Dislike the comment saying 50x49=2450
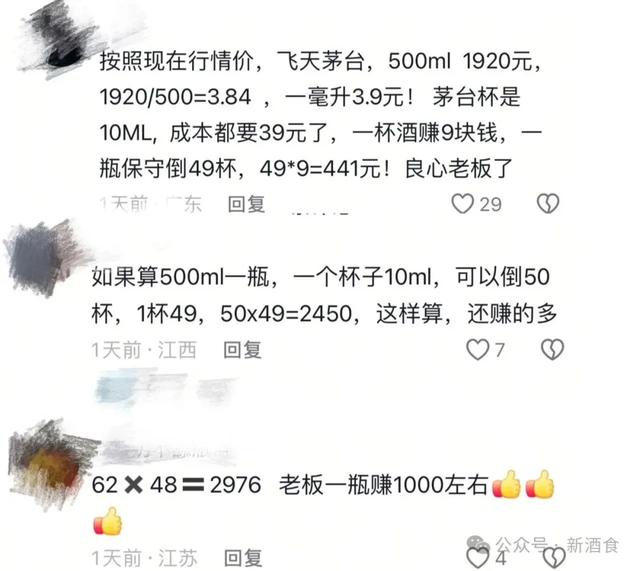Screen dimensions: 640x571 pyautogui.click(x=552, y=349)
